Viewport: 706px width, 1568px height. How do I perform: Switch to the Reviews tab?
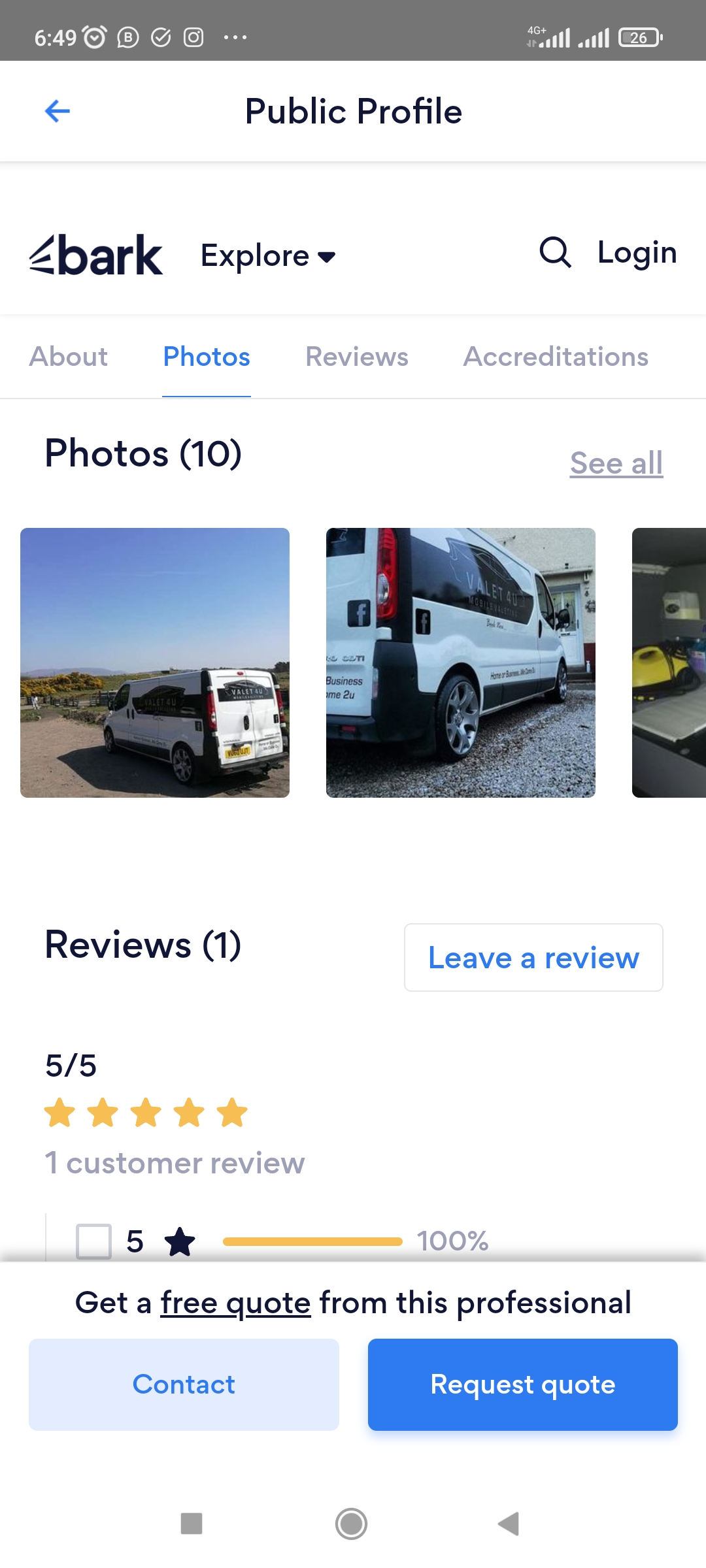[x=357, y=357]
